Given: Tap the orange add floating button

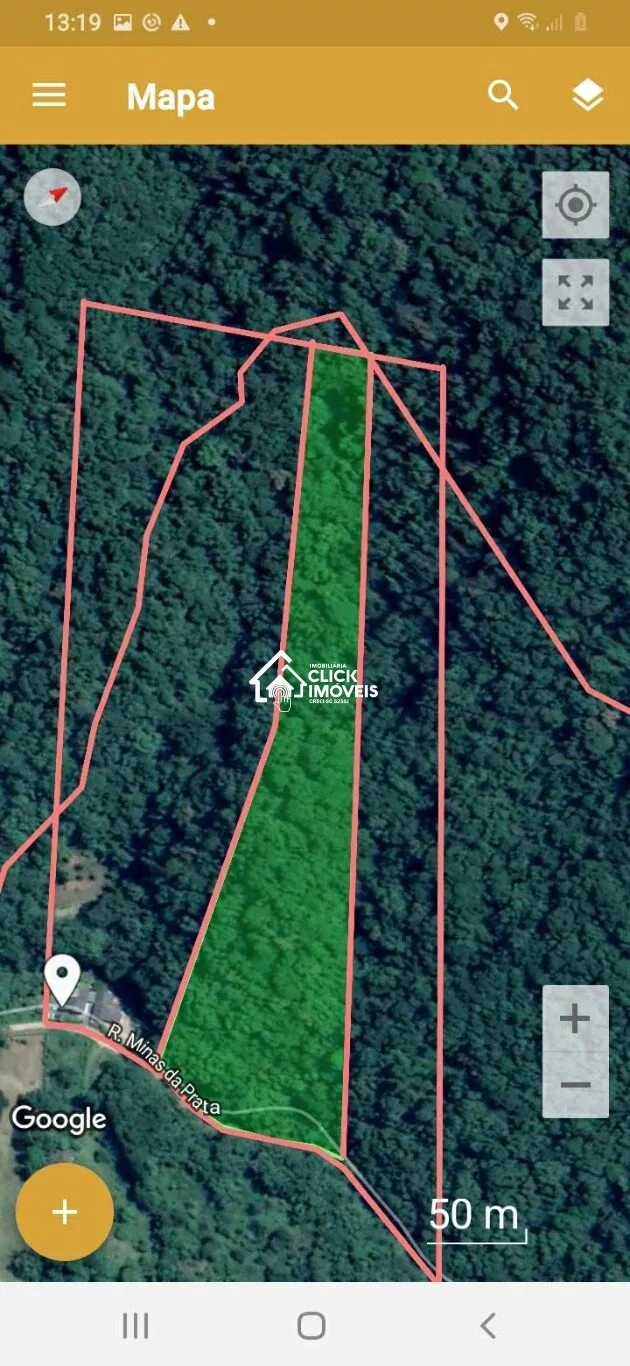Looking at the screenshot, I should click(65, 1212).
